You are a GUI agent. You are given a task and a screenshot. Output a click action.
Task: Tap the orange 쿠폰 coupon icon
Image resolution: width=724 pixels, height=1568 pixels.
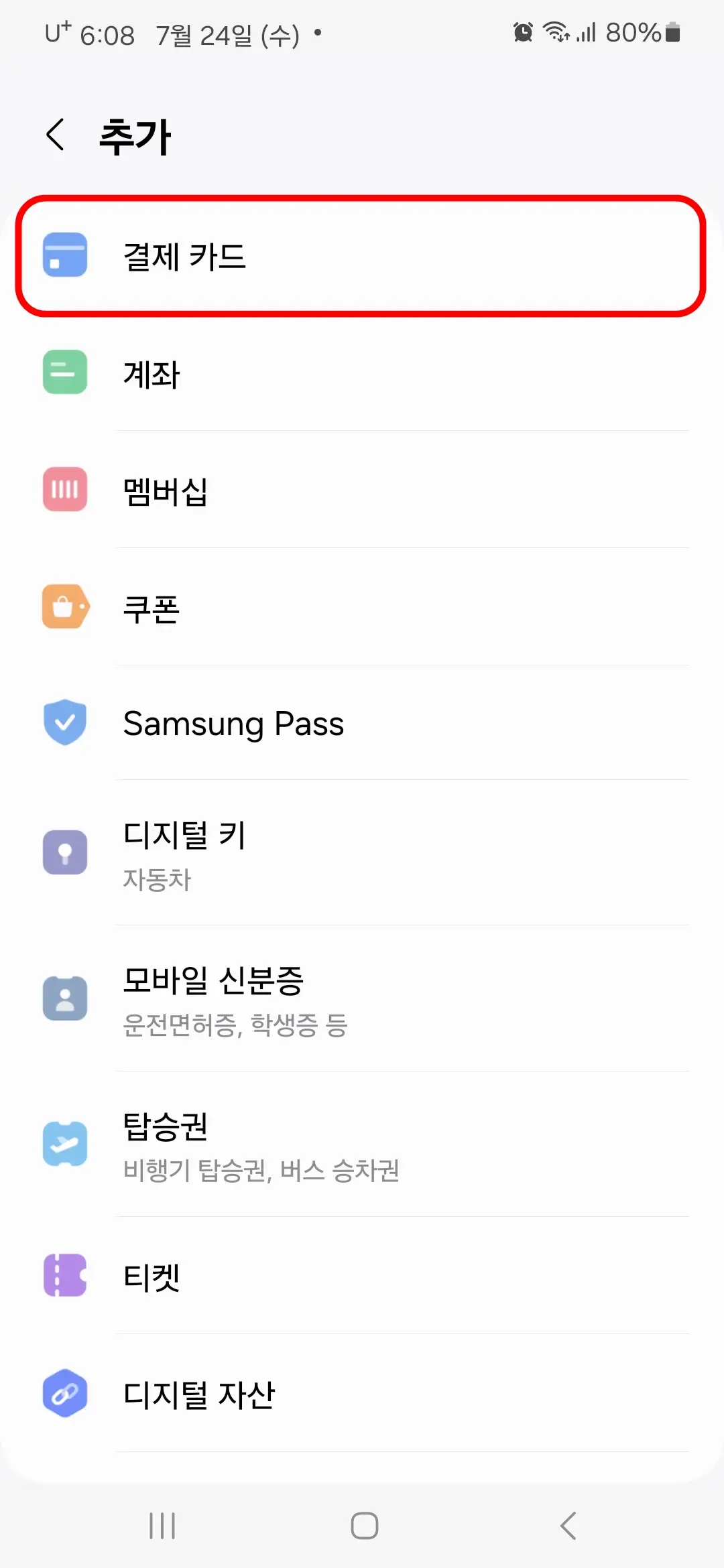(64, 606)
